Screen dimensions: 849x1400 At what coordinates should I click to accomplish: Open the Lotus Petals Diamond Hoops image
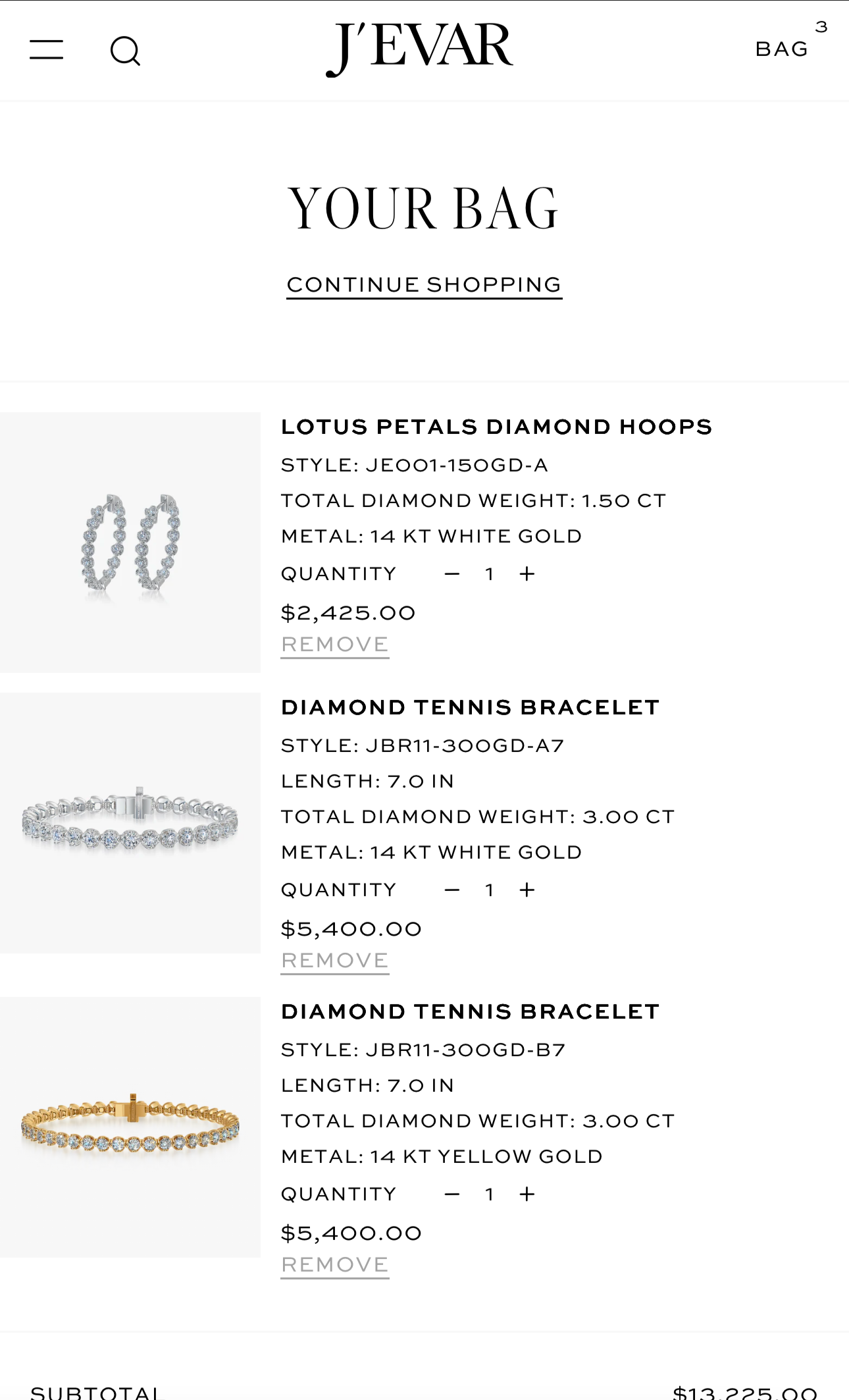point(130,543)
